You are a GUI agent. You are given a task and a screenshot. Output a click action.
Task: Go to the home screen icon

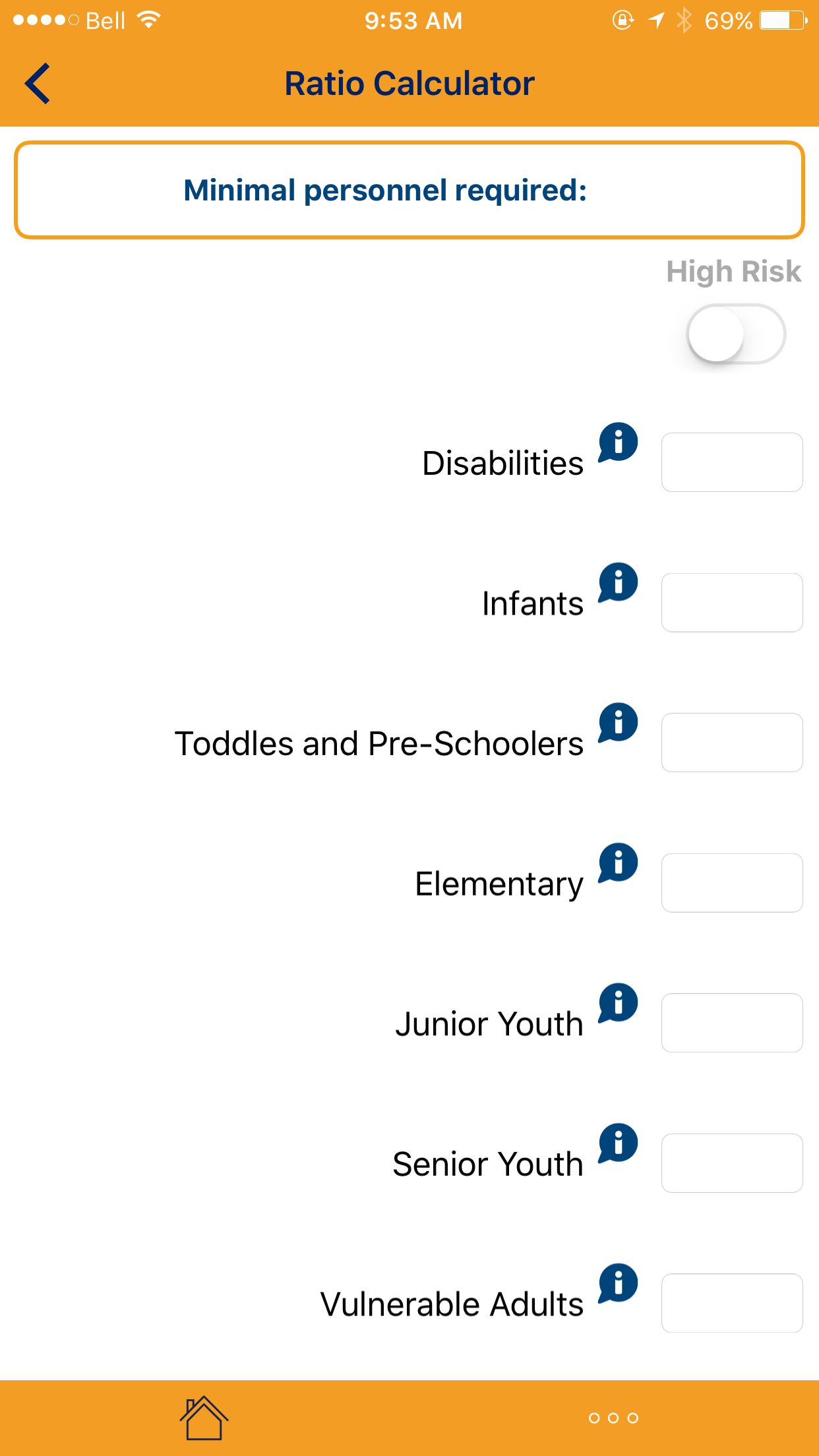(x=204, y=1418)
